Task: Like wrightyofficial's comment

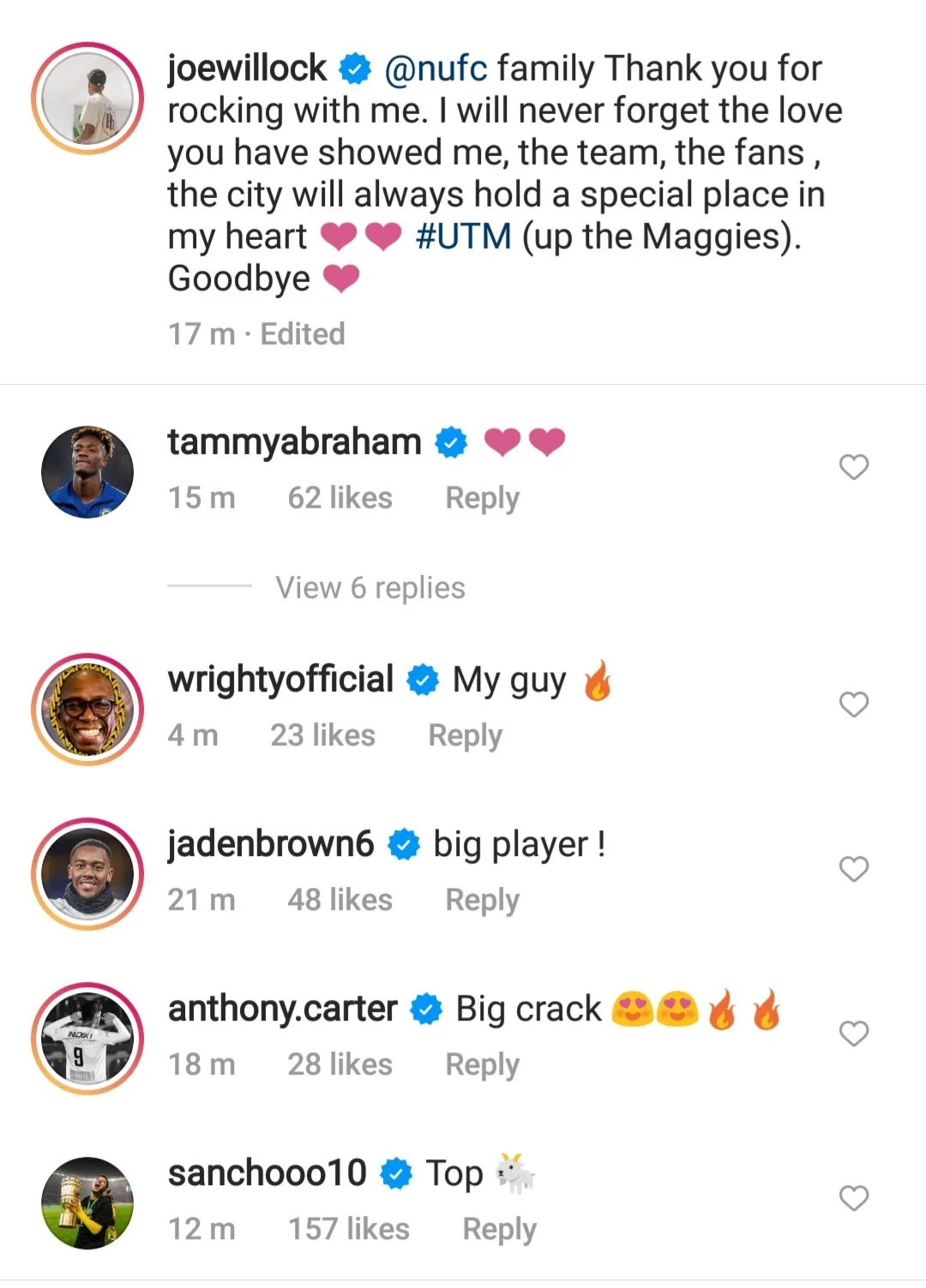Action: pos(853,704)
